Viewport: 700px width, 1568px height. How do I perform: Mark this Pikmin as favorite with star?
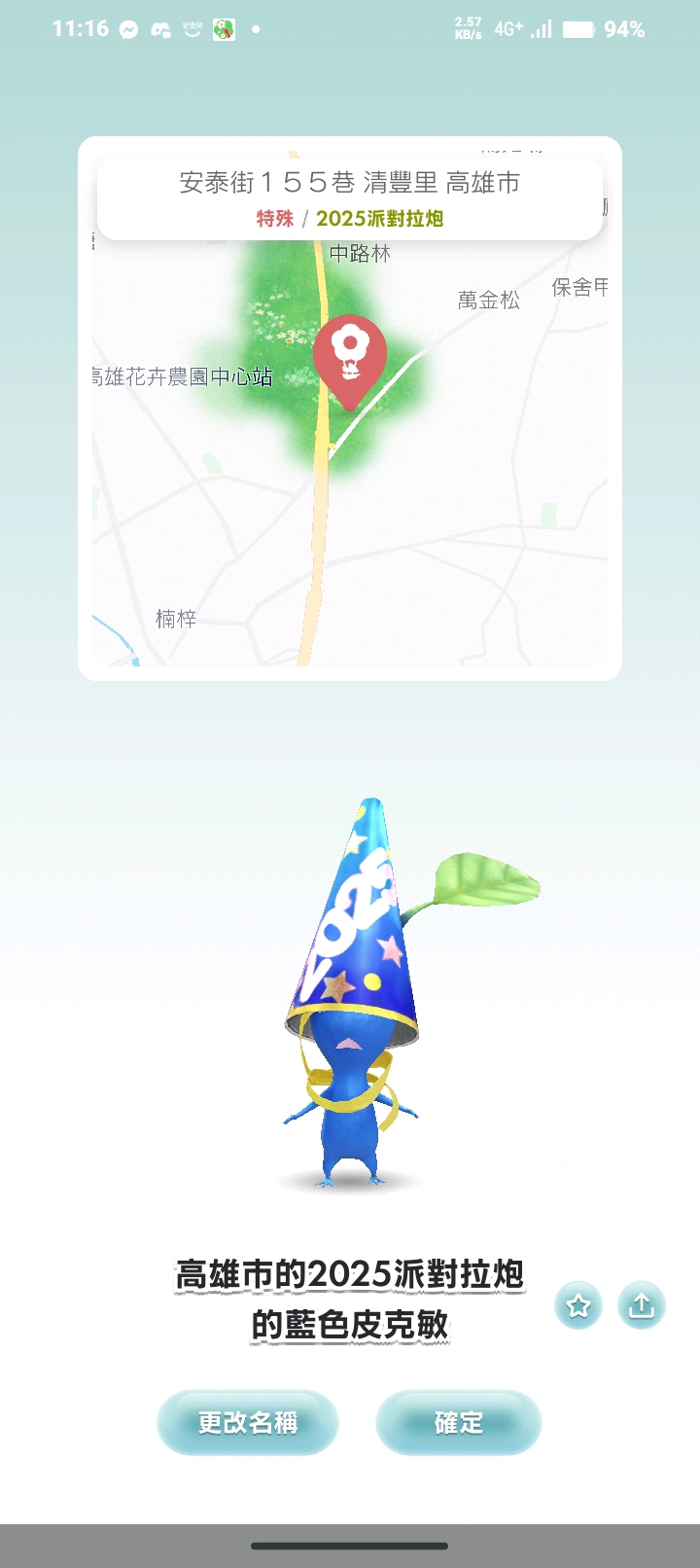(578, 1305)
